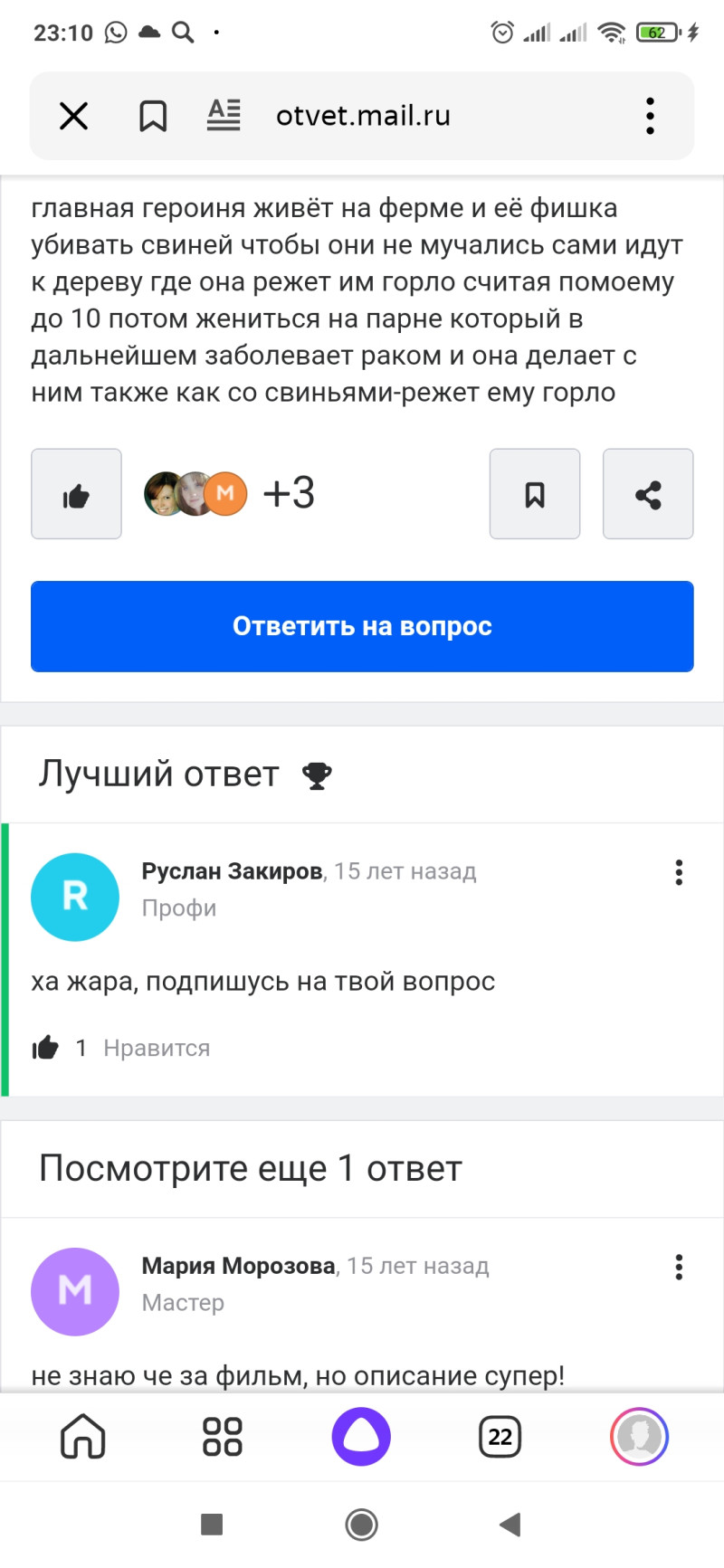This screenshot has width=724, height=1568.
Task: Tap the otvet.mail.ru address field
Action: 363,116
